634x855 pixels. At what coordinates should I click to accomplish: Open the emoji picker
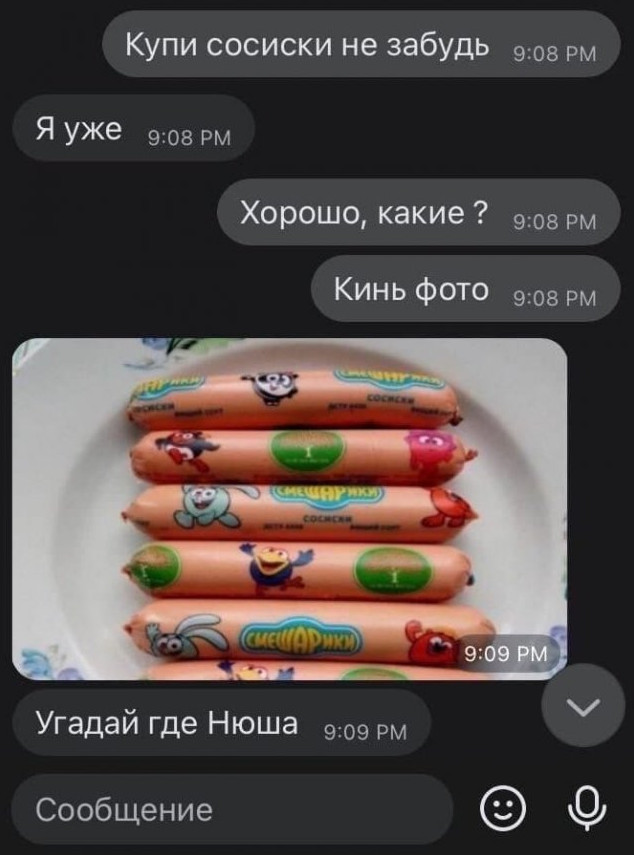click(x=503, y=808)
